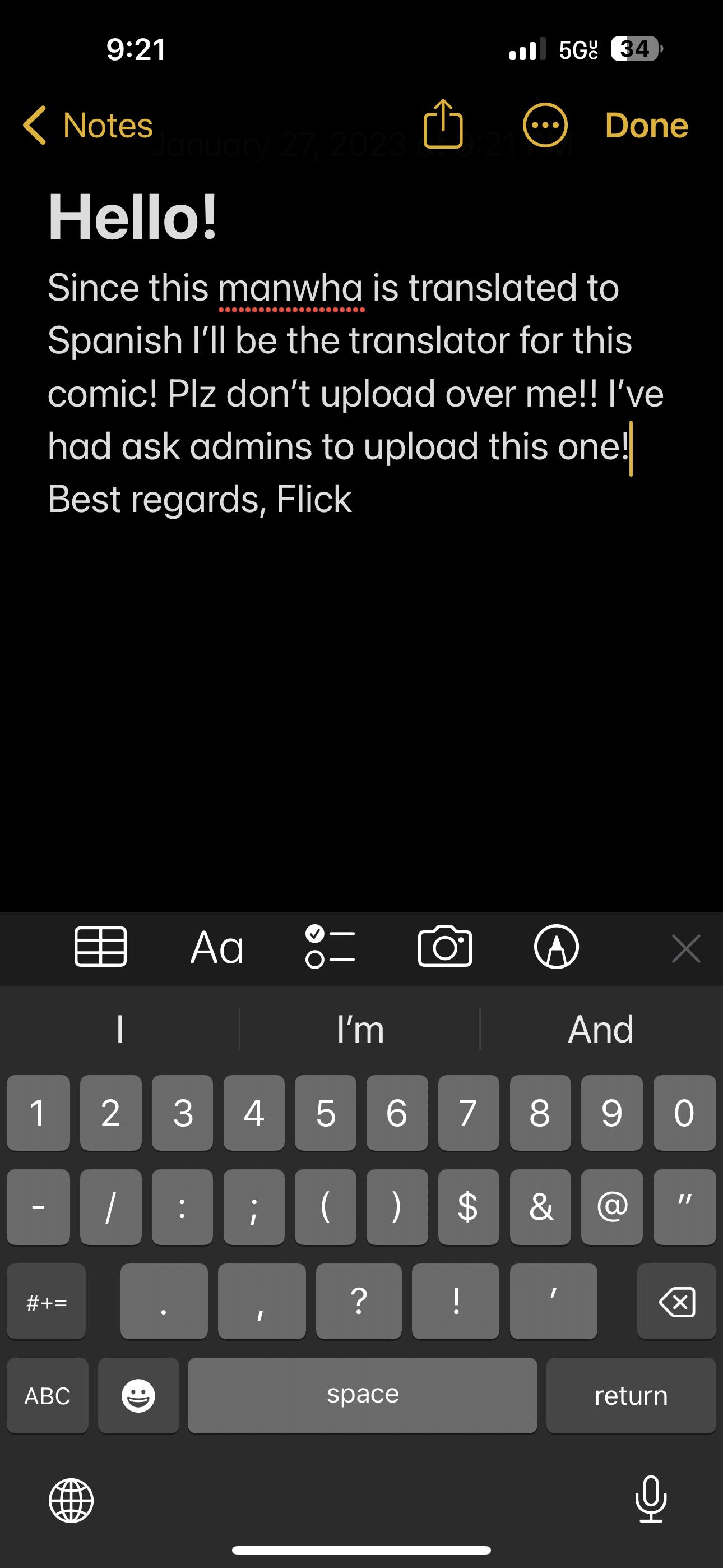
Task: Open the markup pen tool
Action: tap(556, 947)
